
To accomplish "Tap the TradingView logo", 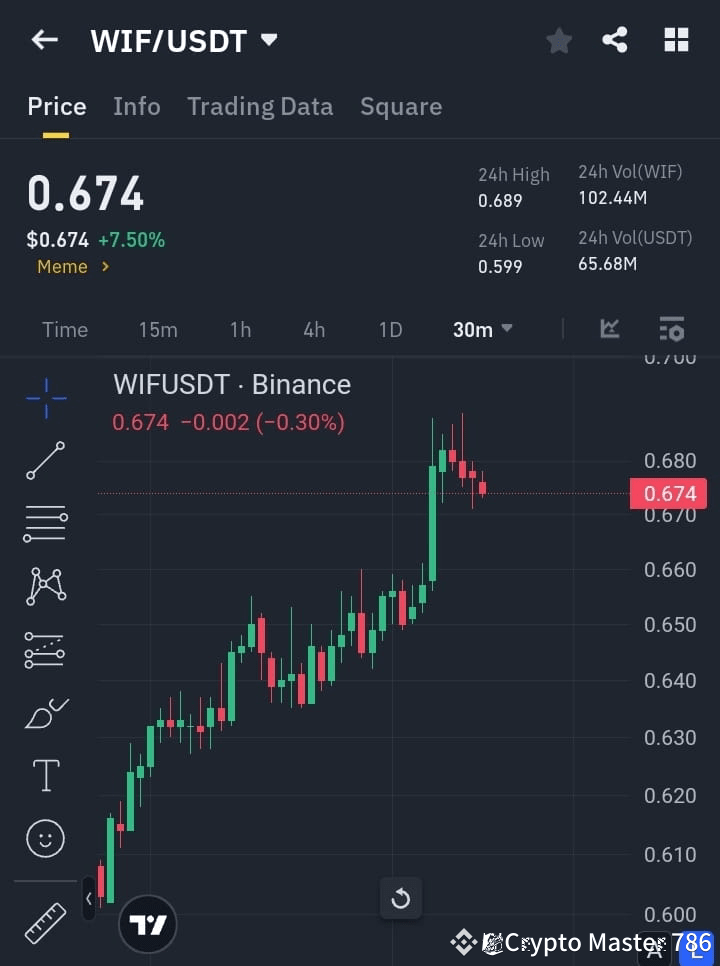I will coord(148,924).
